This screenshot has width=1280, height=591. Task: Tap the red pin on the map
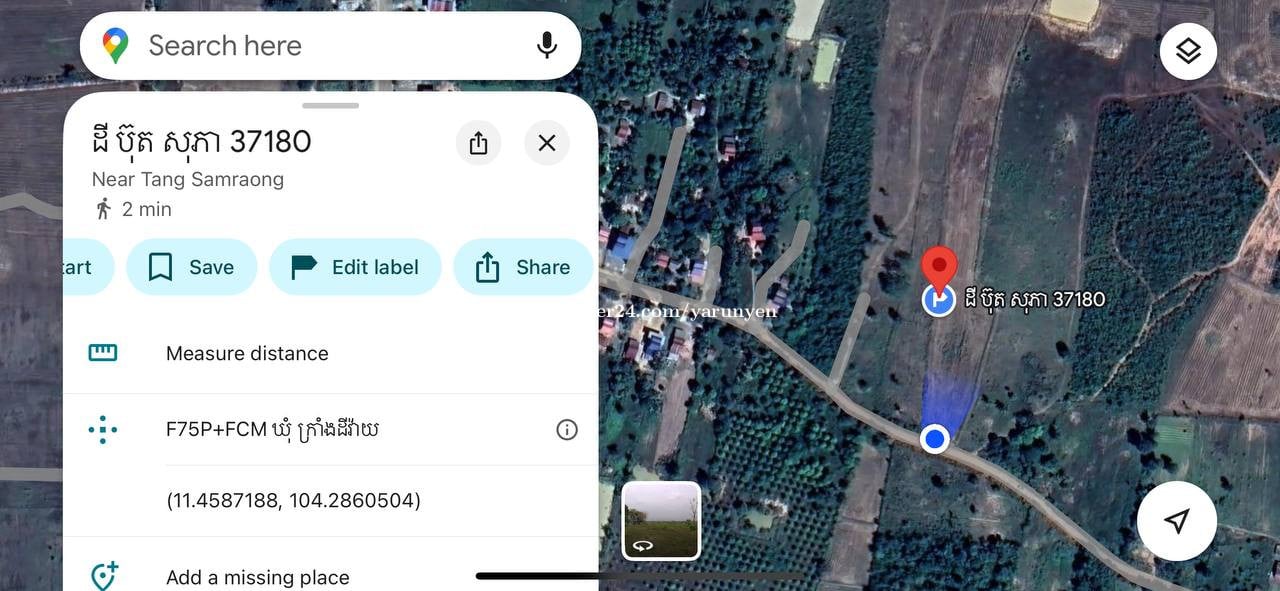coord(938,266)
